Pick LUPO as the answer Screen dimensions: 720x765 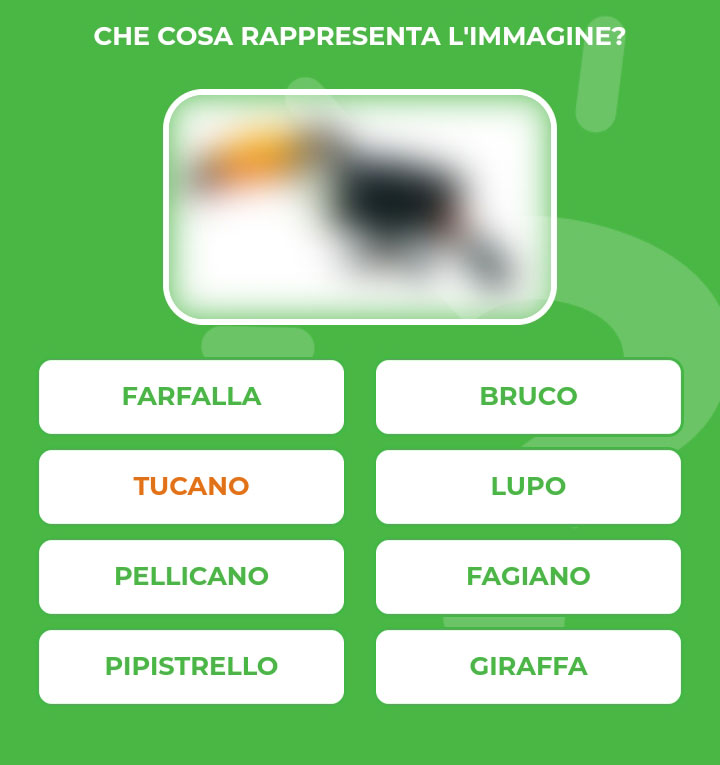[528, 487]
